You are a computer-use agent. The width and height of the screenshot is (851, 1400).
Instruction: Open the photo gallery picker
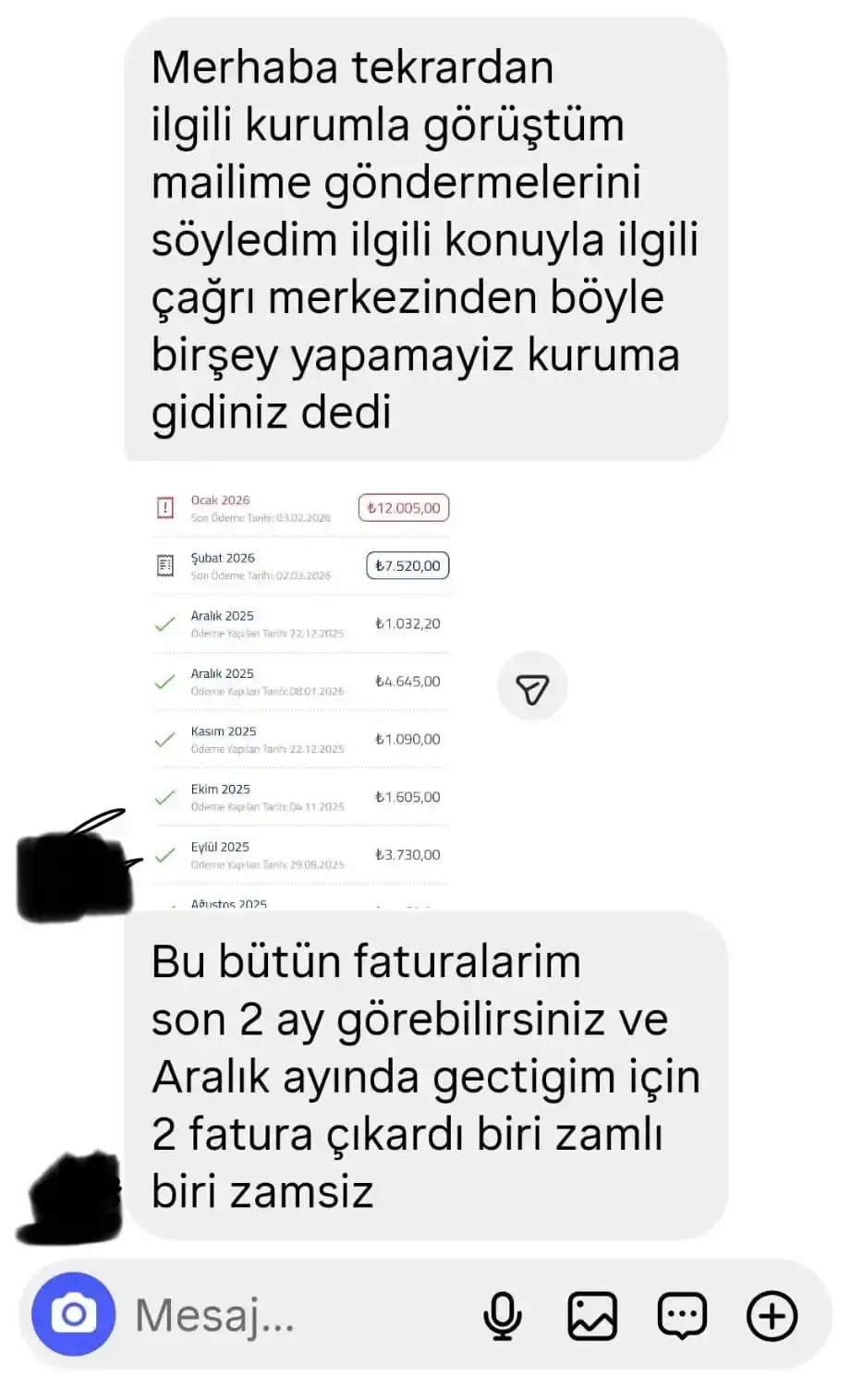tap(594, 1315)
